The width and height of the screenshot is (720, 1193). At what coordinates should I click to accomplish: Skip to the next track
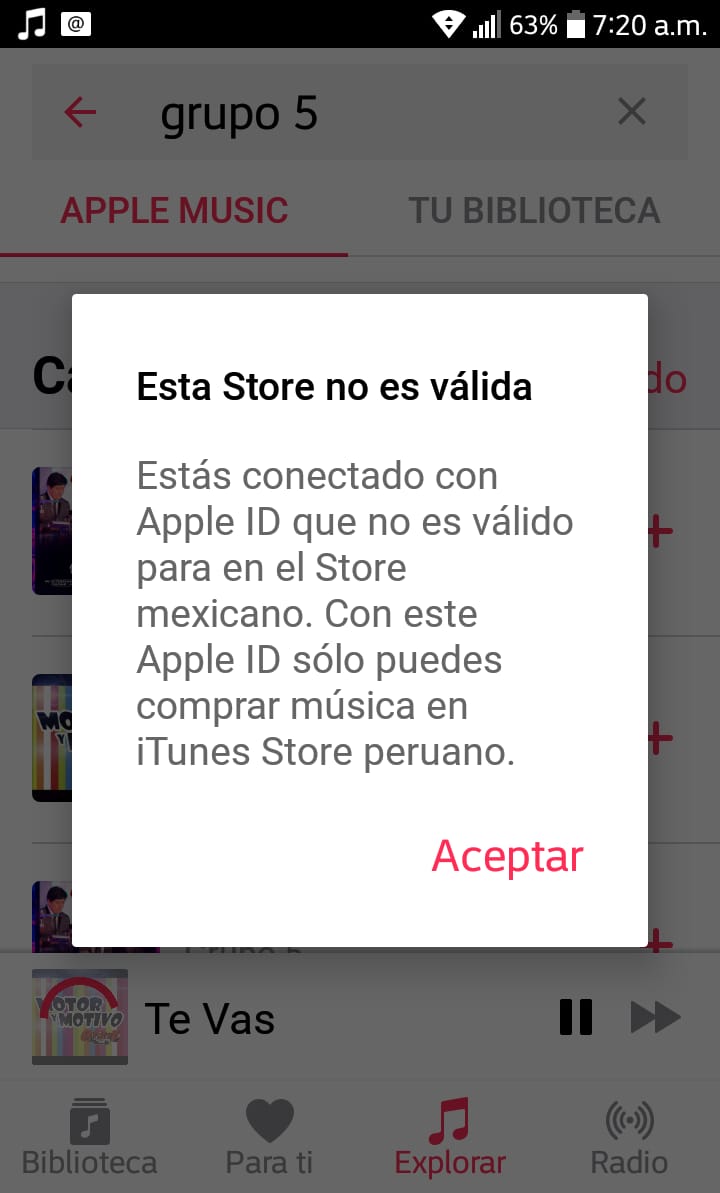tap(655, 1017)
